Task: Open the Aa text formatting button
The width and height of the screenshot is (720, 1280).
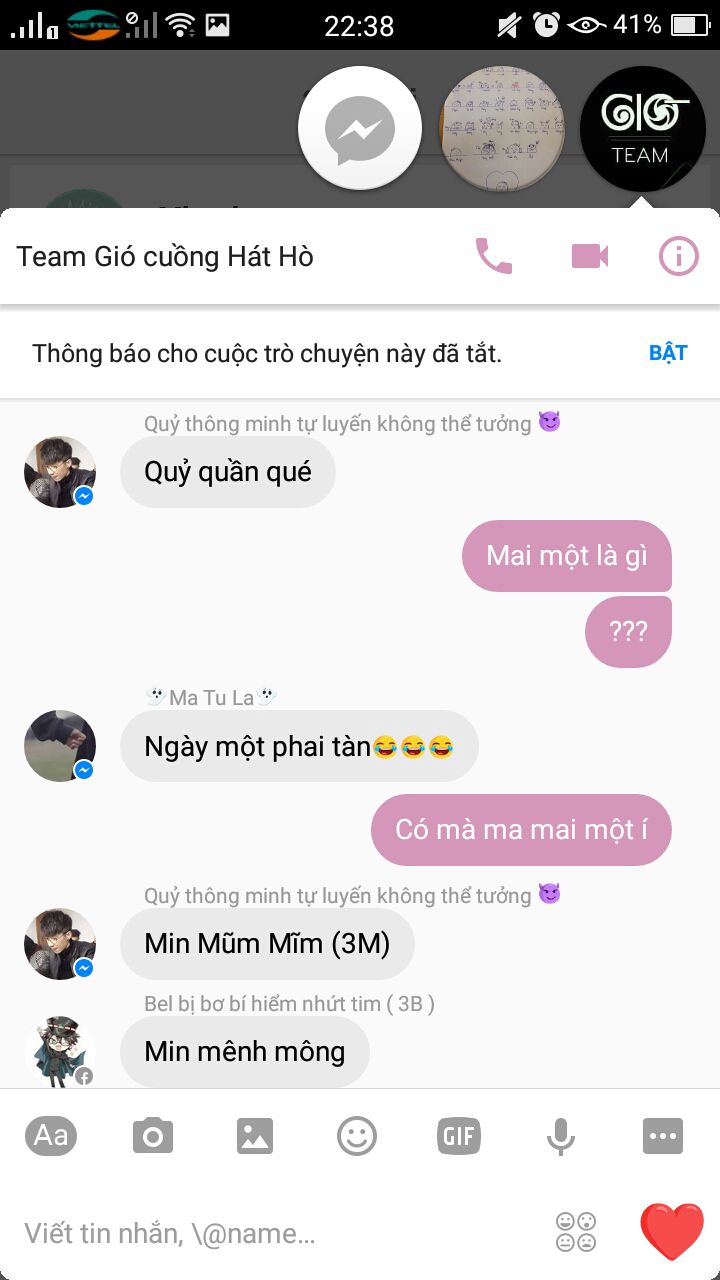Action: 51,1135
